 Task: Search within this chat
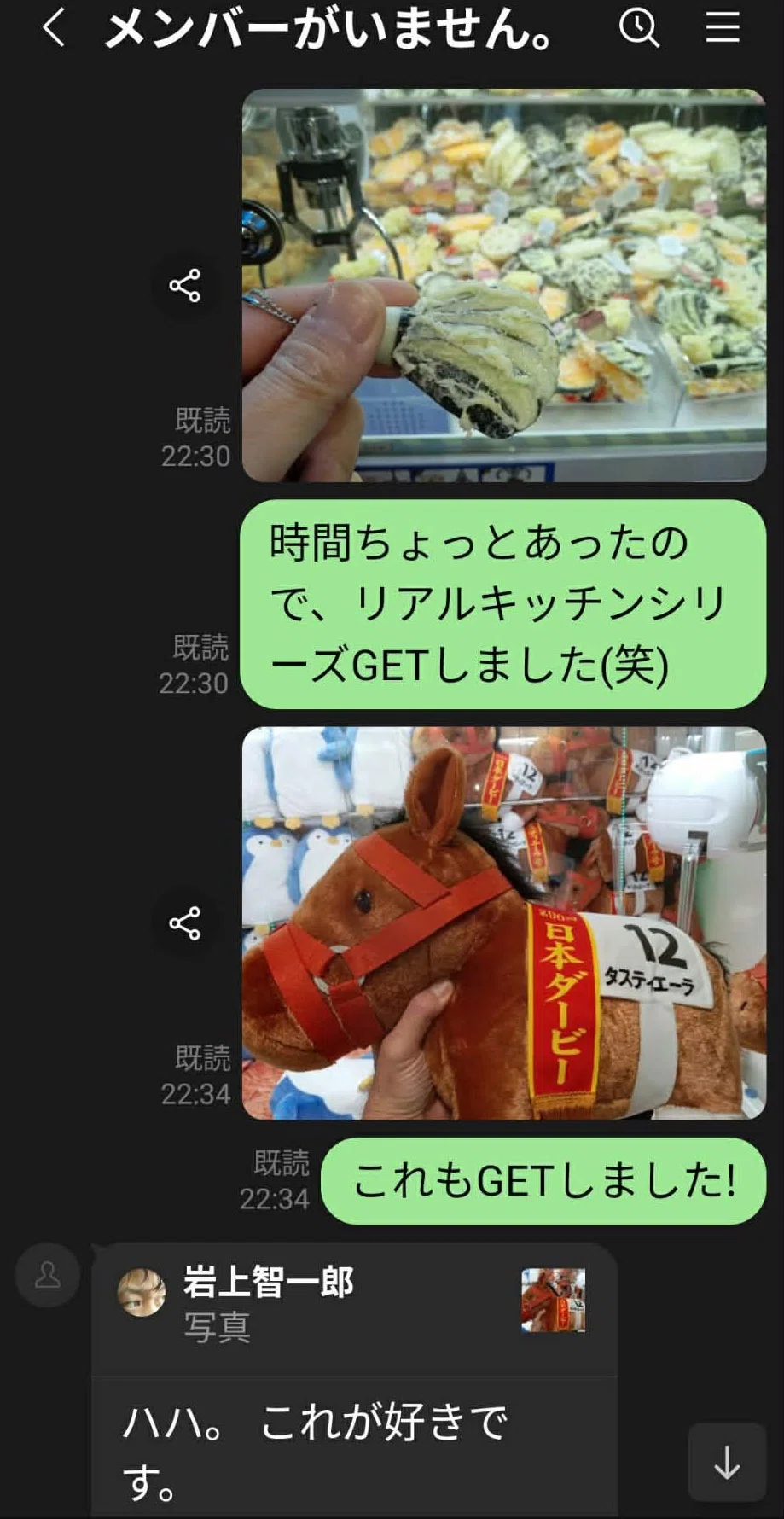coord(639,28)
